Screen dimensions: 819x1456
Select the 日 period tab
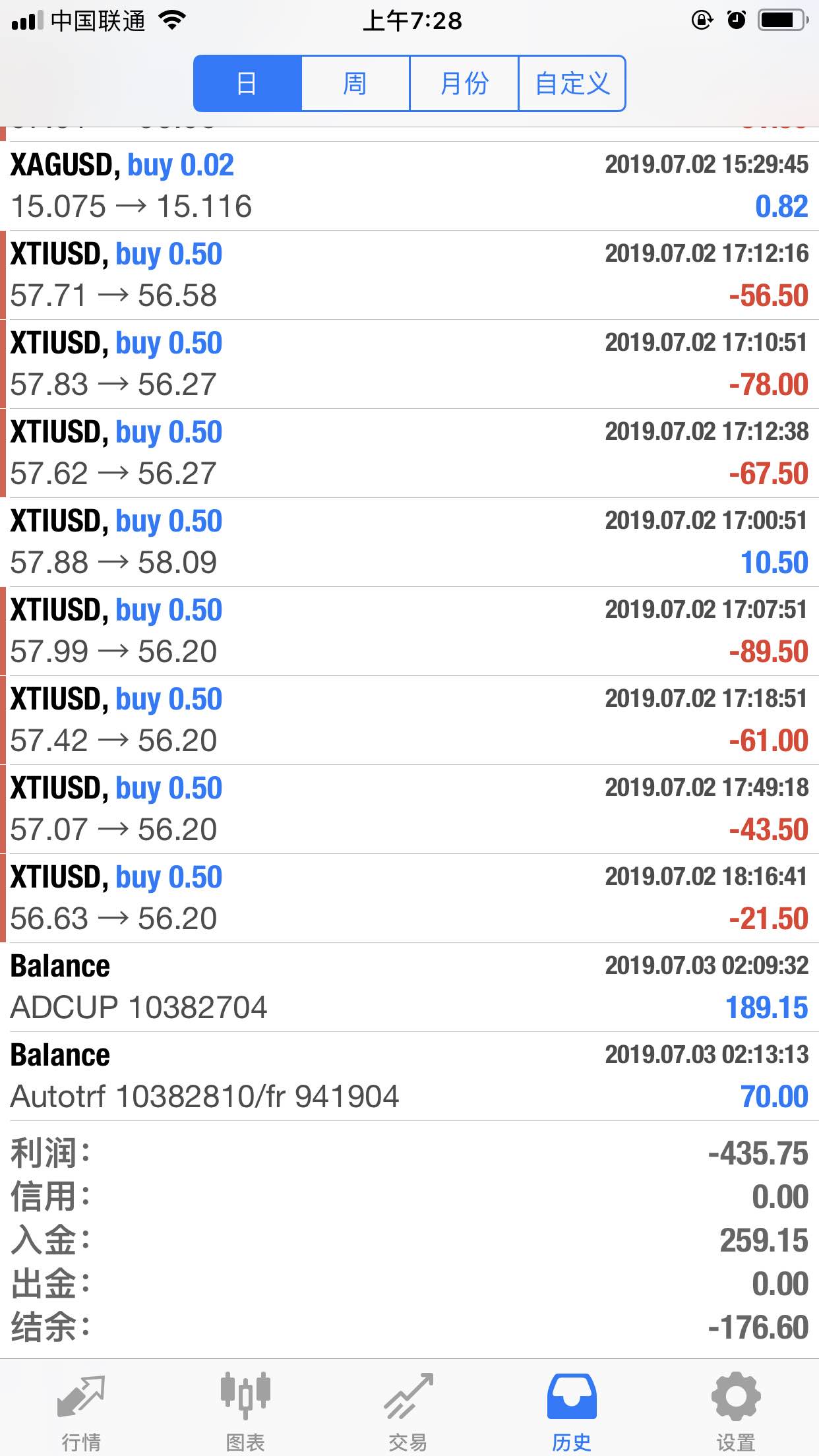[247, 84]
